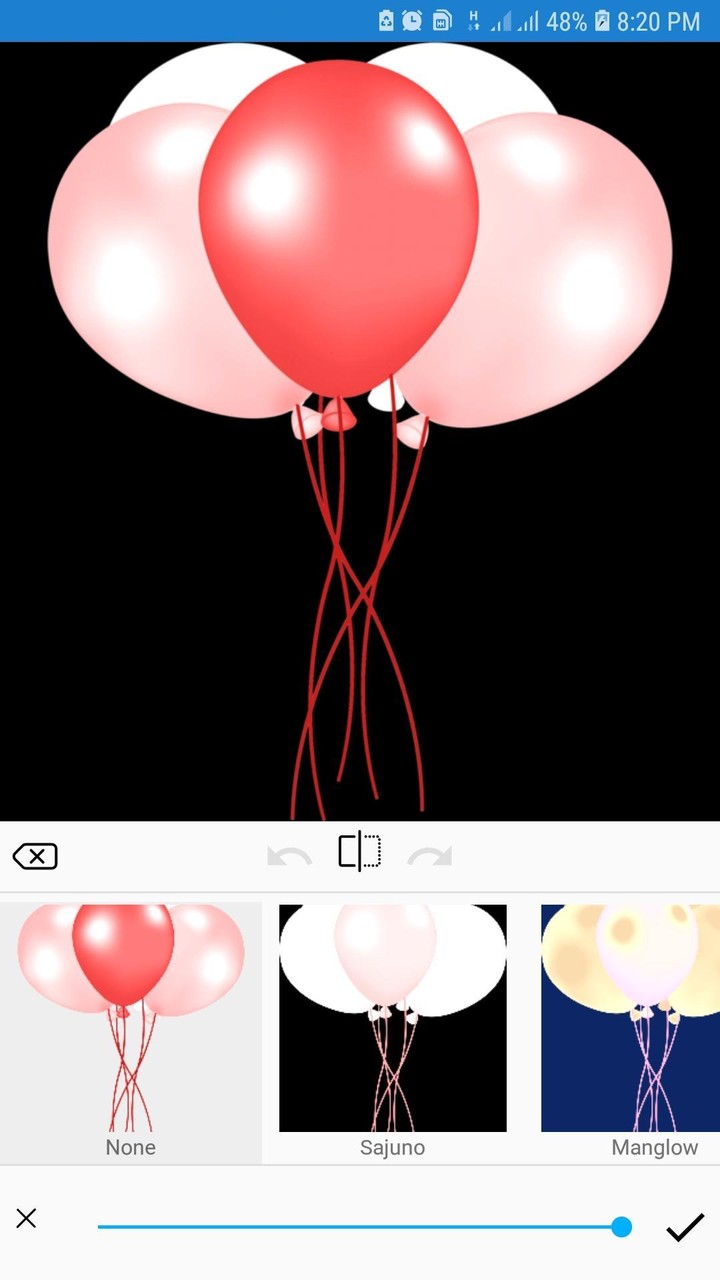Open the before/after comparison view
The image size is (720, 1280).
pos(362,851)
